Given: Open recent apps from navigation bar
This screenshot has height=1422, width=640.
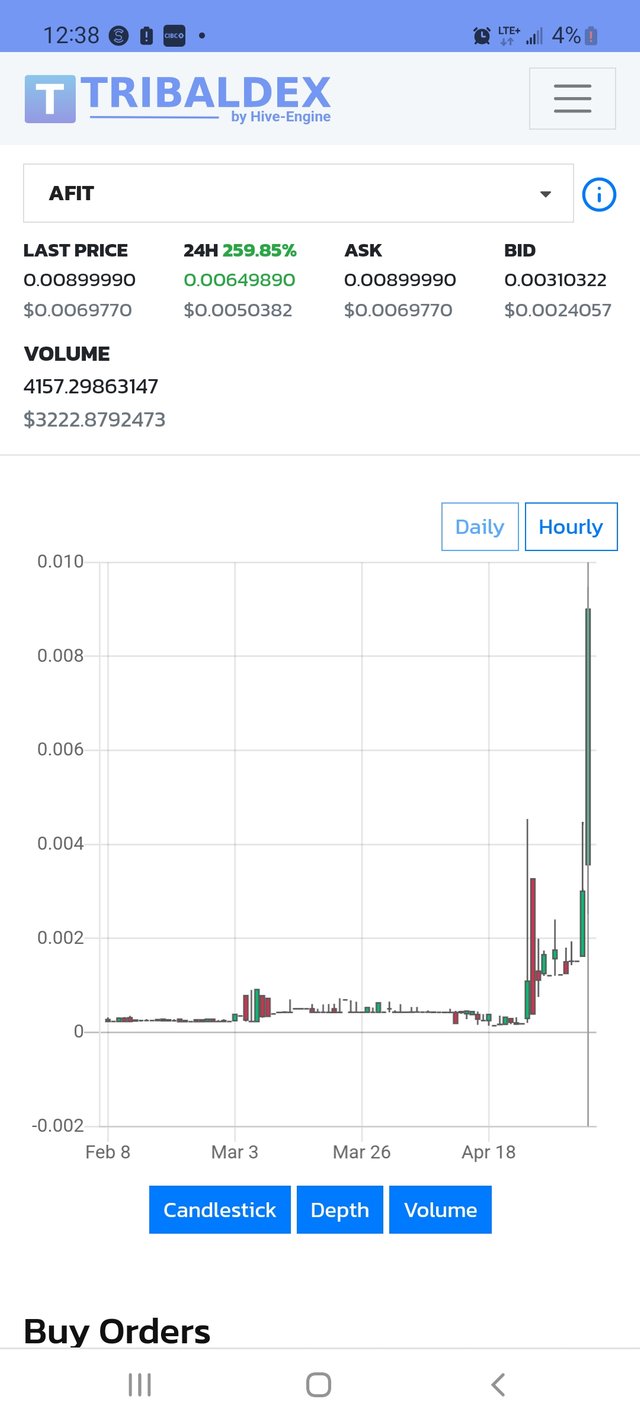Looking at the screenshot, I should [140, 1384].
